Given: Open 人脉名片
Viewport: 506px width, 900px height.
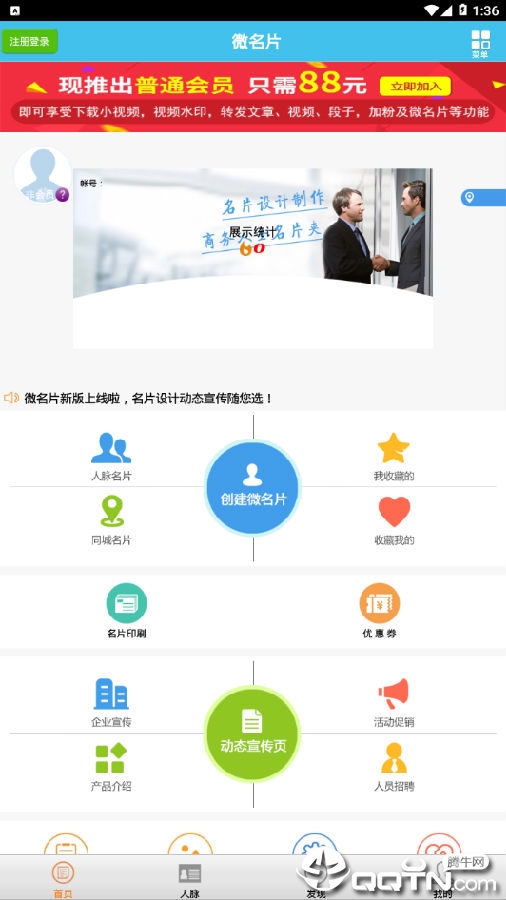Looking at the screenshot, I should click(111, 456).
